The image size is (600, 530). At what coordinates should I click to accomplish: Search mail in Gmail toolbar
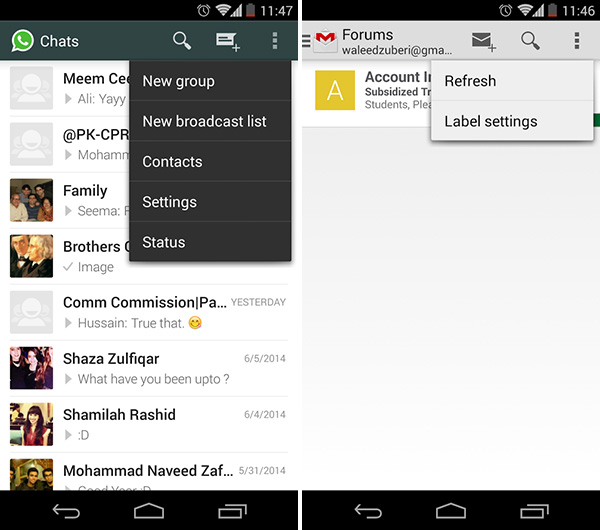tap(530, 41)
